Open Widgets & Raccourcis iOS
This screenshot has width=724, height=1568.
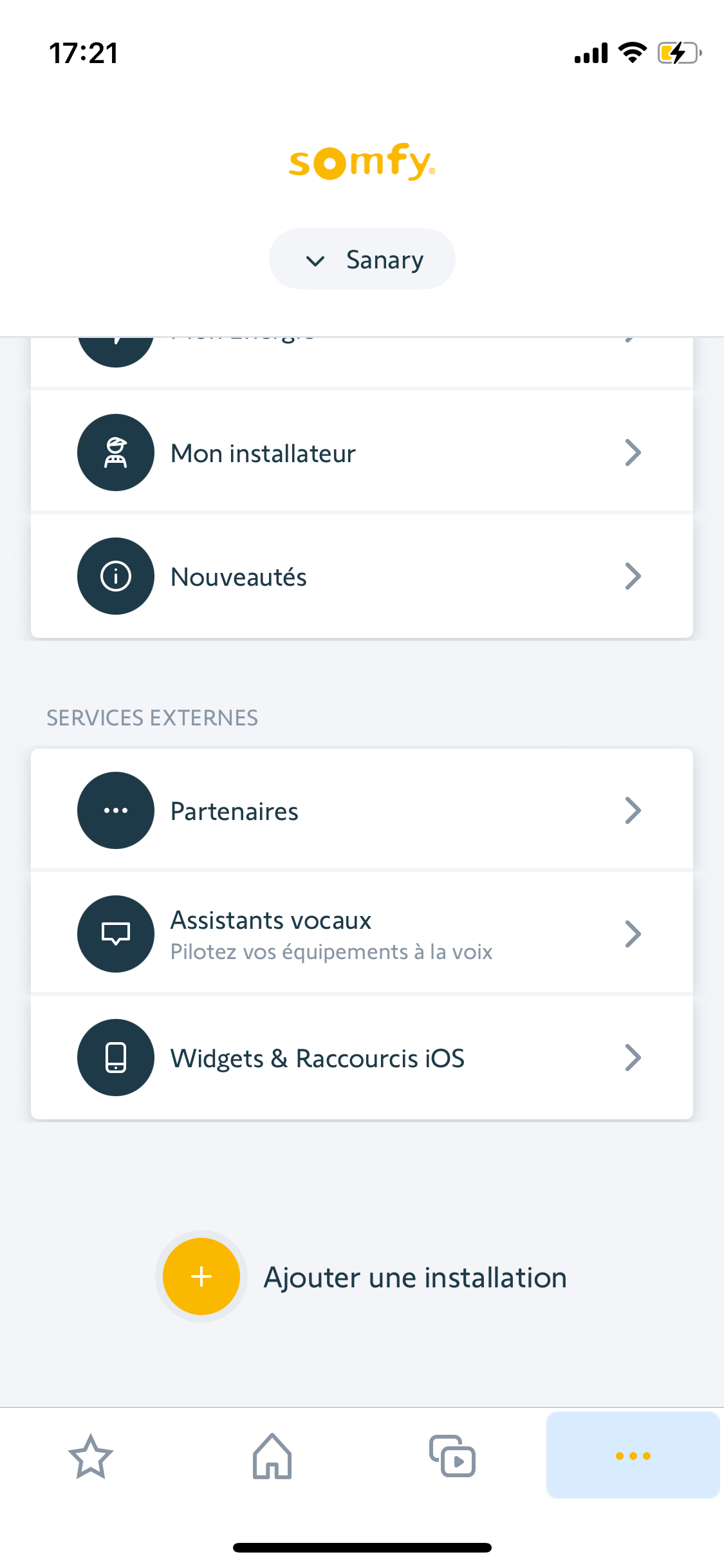tap(362, 1058)
